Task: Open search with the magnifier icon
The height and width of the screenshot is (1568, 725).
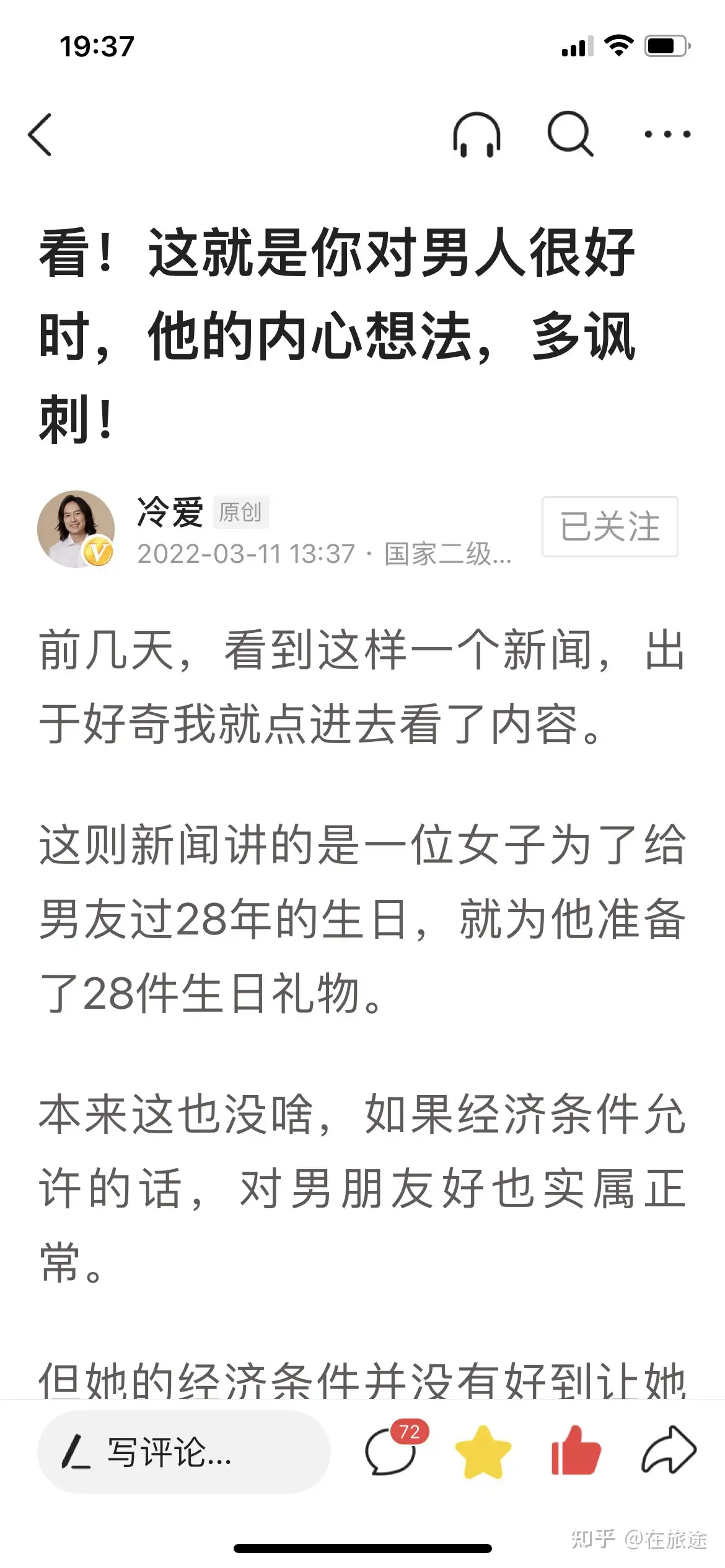Action: (570, 134)
